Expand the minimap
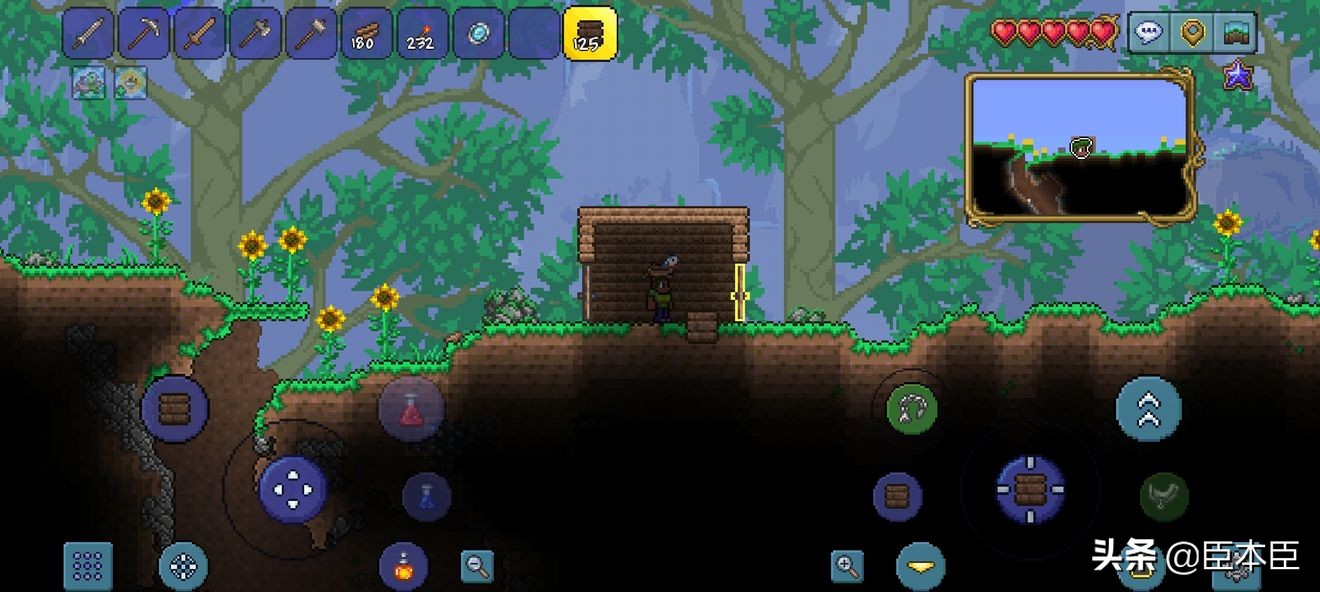Image resolution: width=1320 pixels, height=592 pixels. pos(1079,148)
